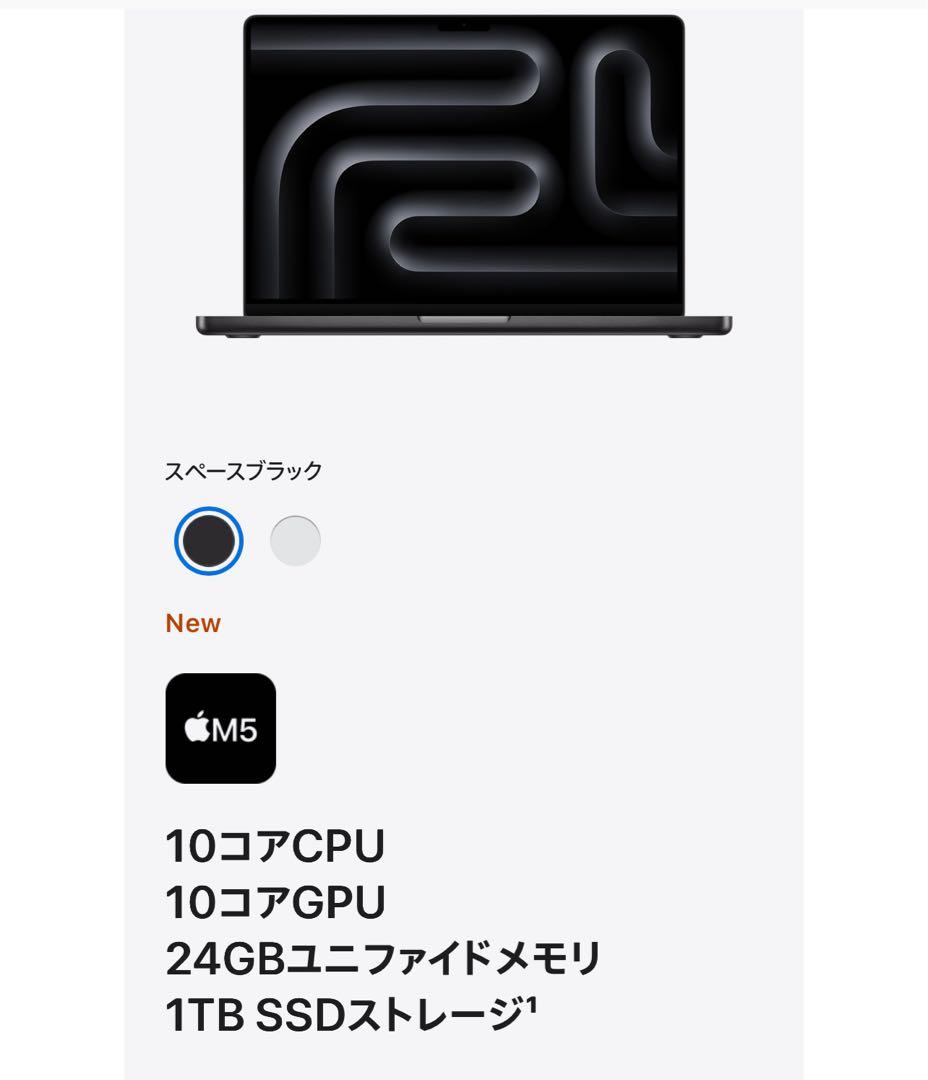Click the trackpad in the product photo
Image resolution: width=928 pixels, height=1080 pixels.
(465, 322)
